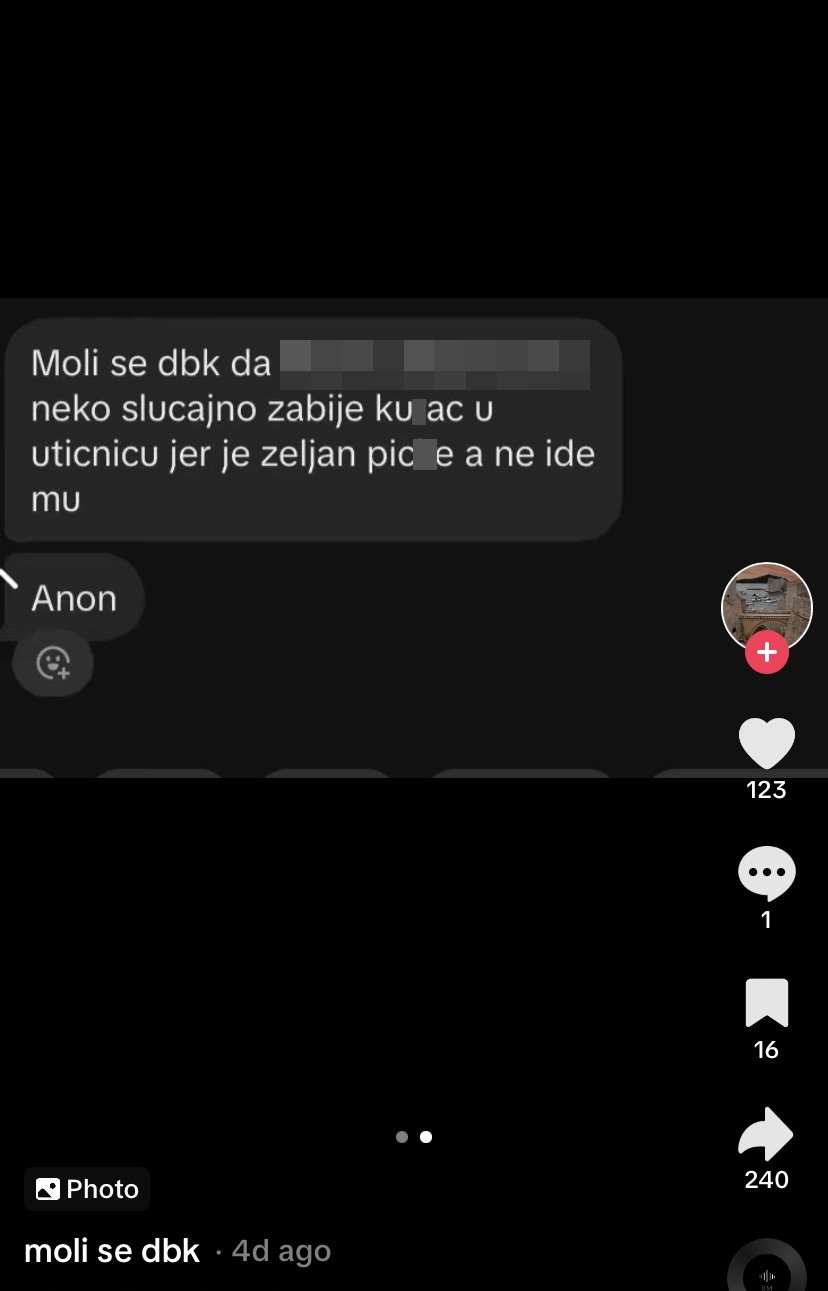Open the spinning sound disc
The height and width of the screenshot is (1291, 828).
pos(766,1268)
